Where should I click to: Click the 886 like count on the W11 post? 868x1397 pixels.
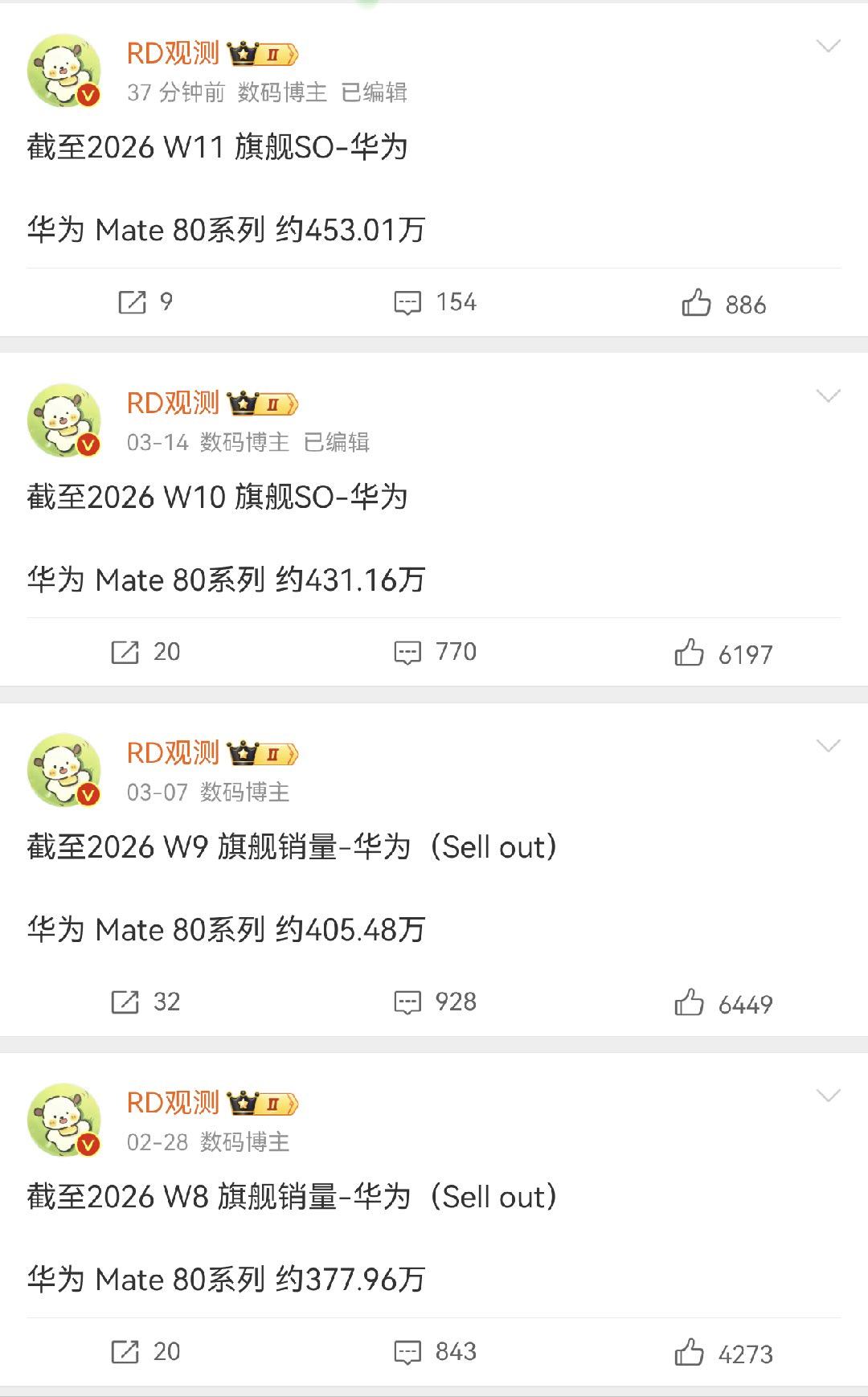tap(746, 305)
